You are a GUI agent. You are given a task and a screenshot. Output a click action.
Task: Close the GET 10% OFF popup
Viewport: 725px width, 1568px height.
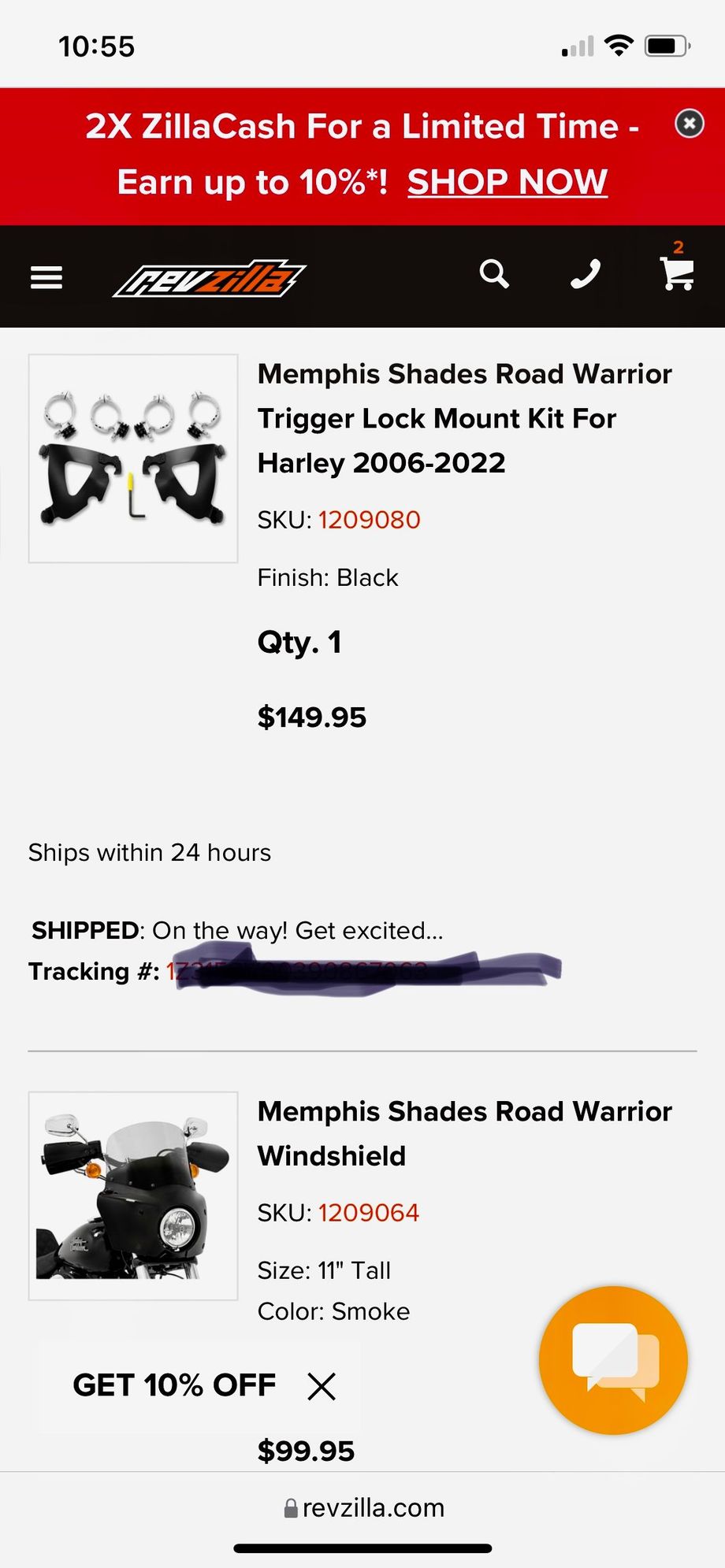coord(322,1386)
